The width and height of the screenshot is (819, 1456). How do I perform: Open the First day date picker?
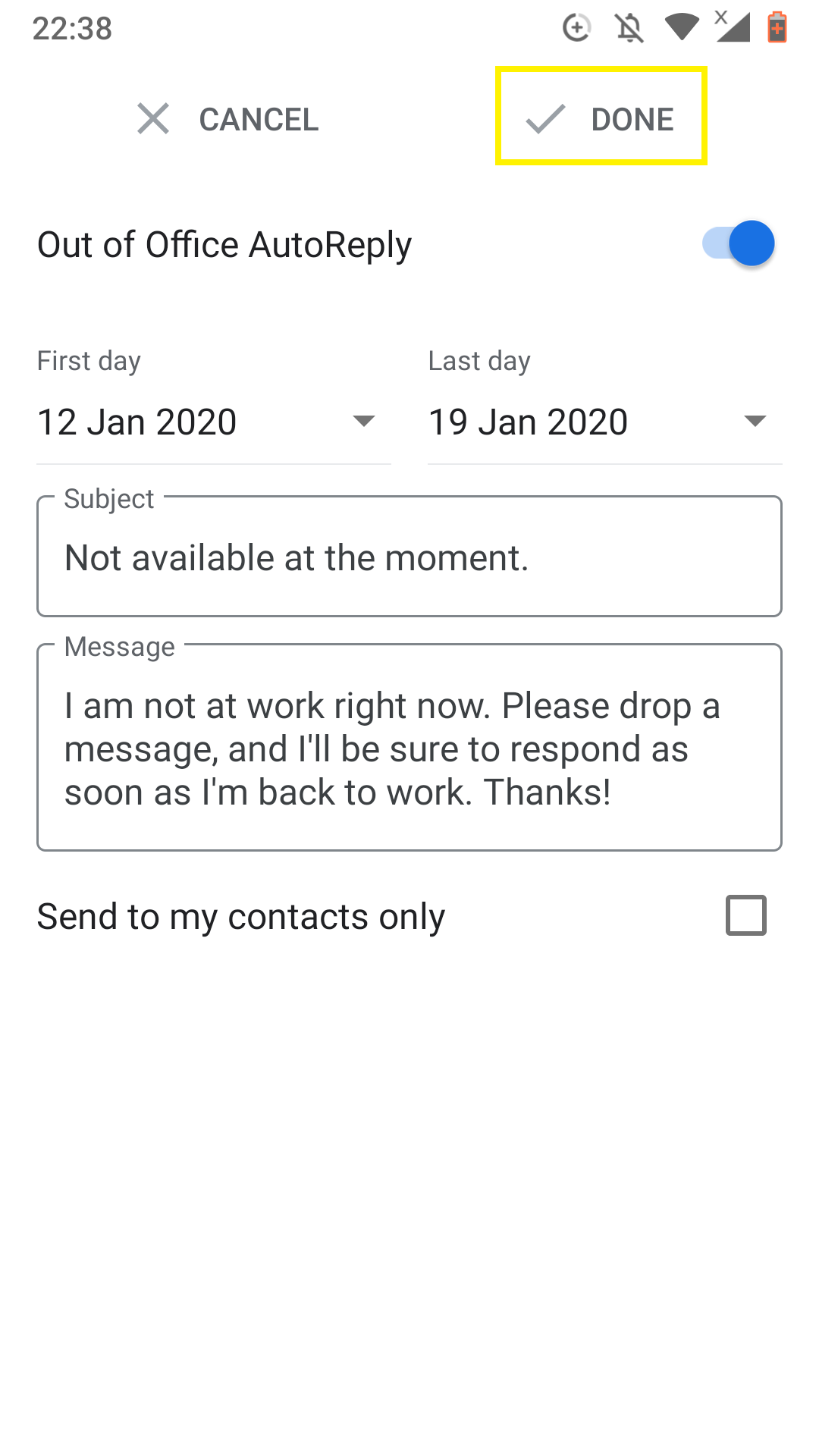tap(214, 422)
